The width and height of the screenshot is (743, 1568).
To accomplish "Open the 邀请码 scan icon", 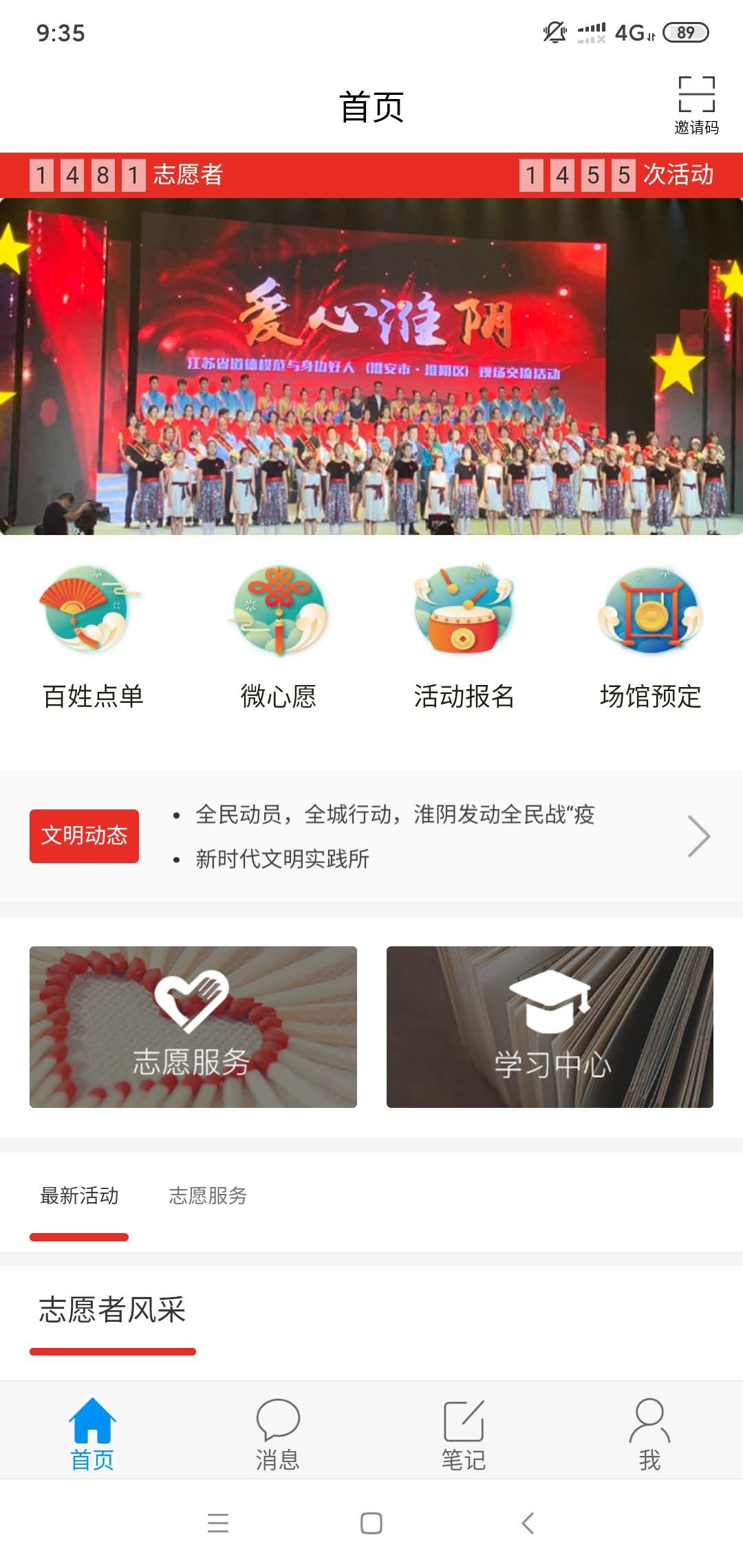I will click(x=696, y=104).
